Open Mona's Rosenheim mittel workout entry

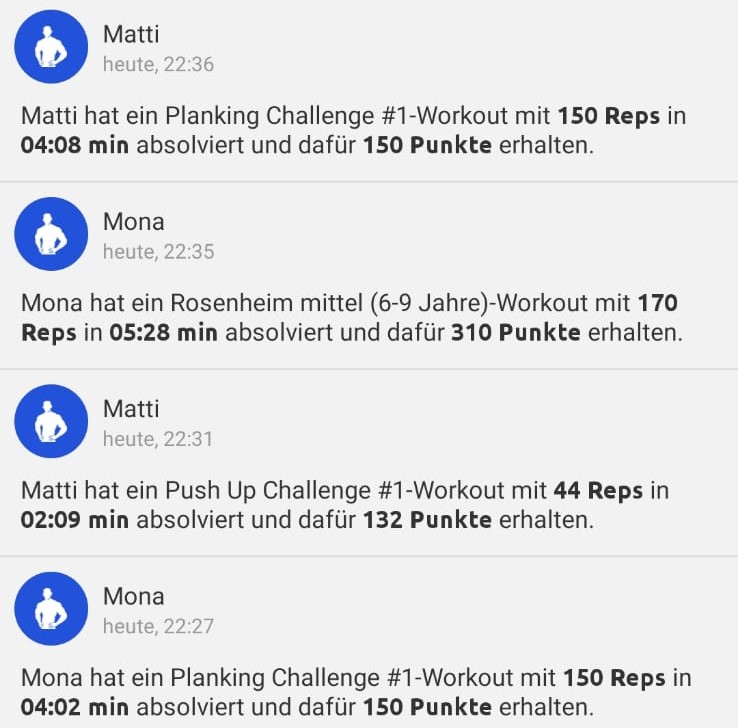[355, 317]
